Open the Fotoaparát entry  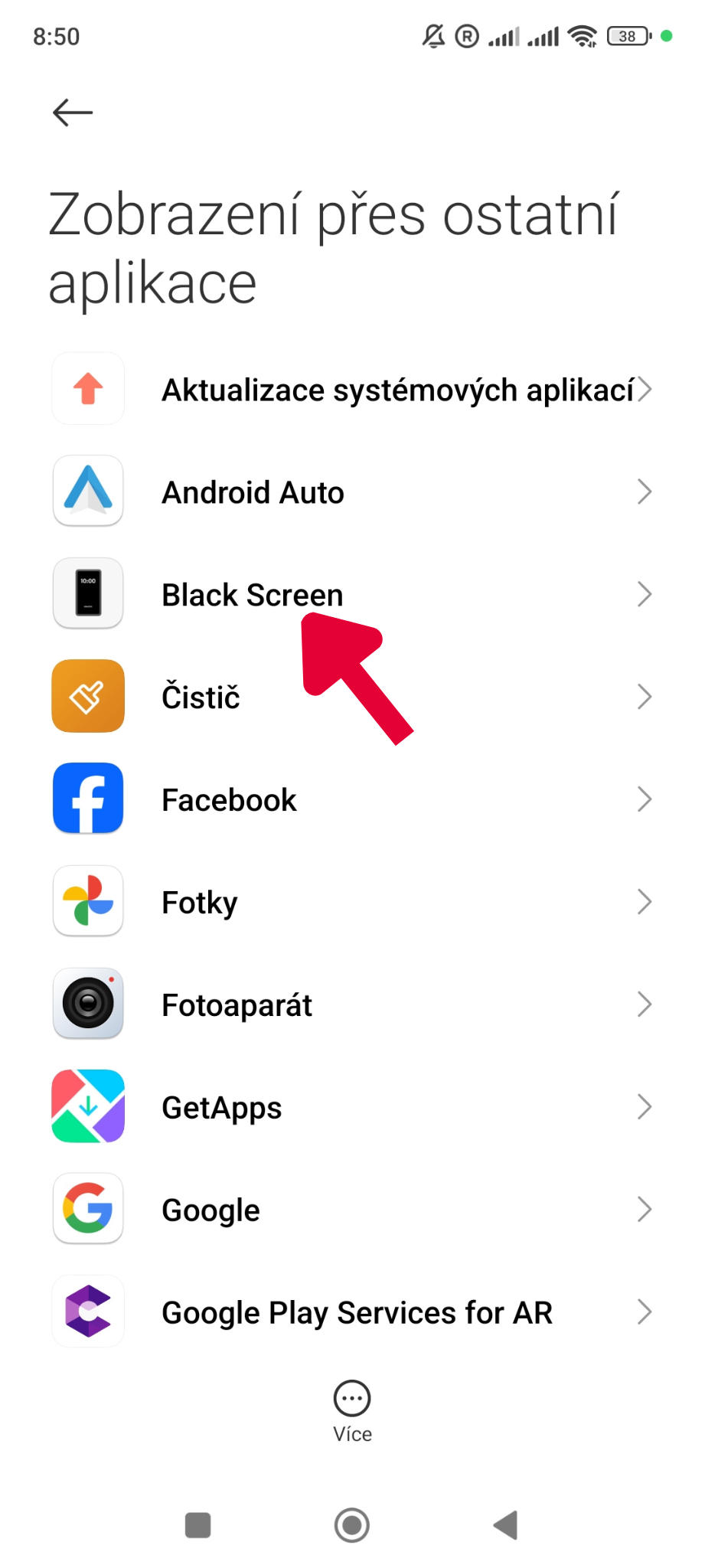[x=352, y=1005]
